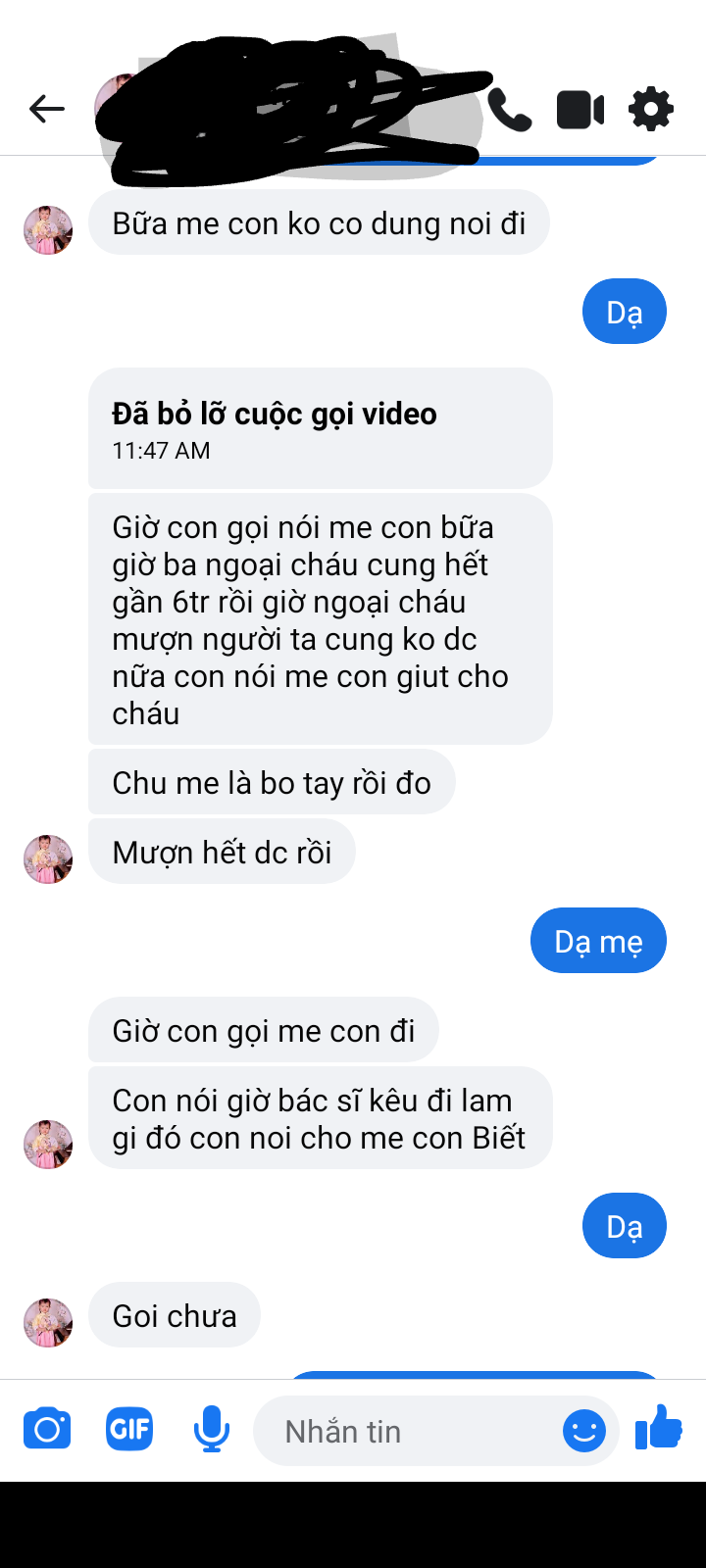The height and width of the screenshot is (1568, 706).
Task: Open the camera to send a photo
Action: click(x=47, y=1430)
